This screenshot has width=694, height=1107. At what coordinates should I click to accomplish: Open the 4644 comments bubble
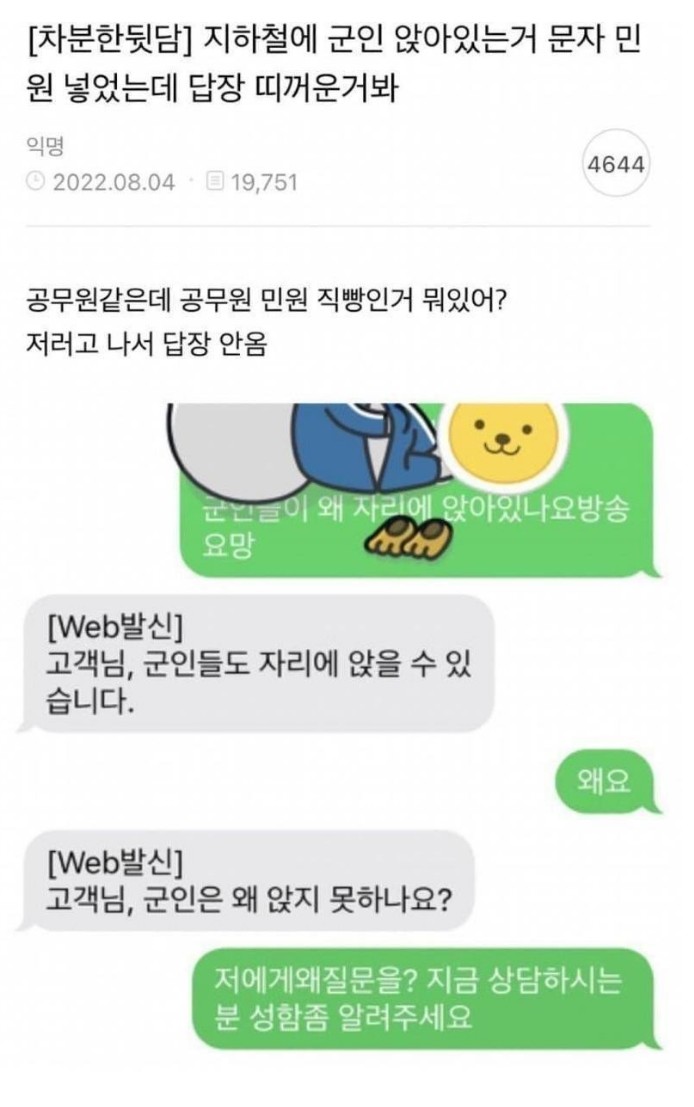(615, 164)
